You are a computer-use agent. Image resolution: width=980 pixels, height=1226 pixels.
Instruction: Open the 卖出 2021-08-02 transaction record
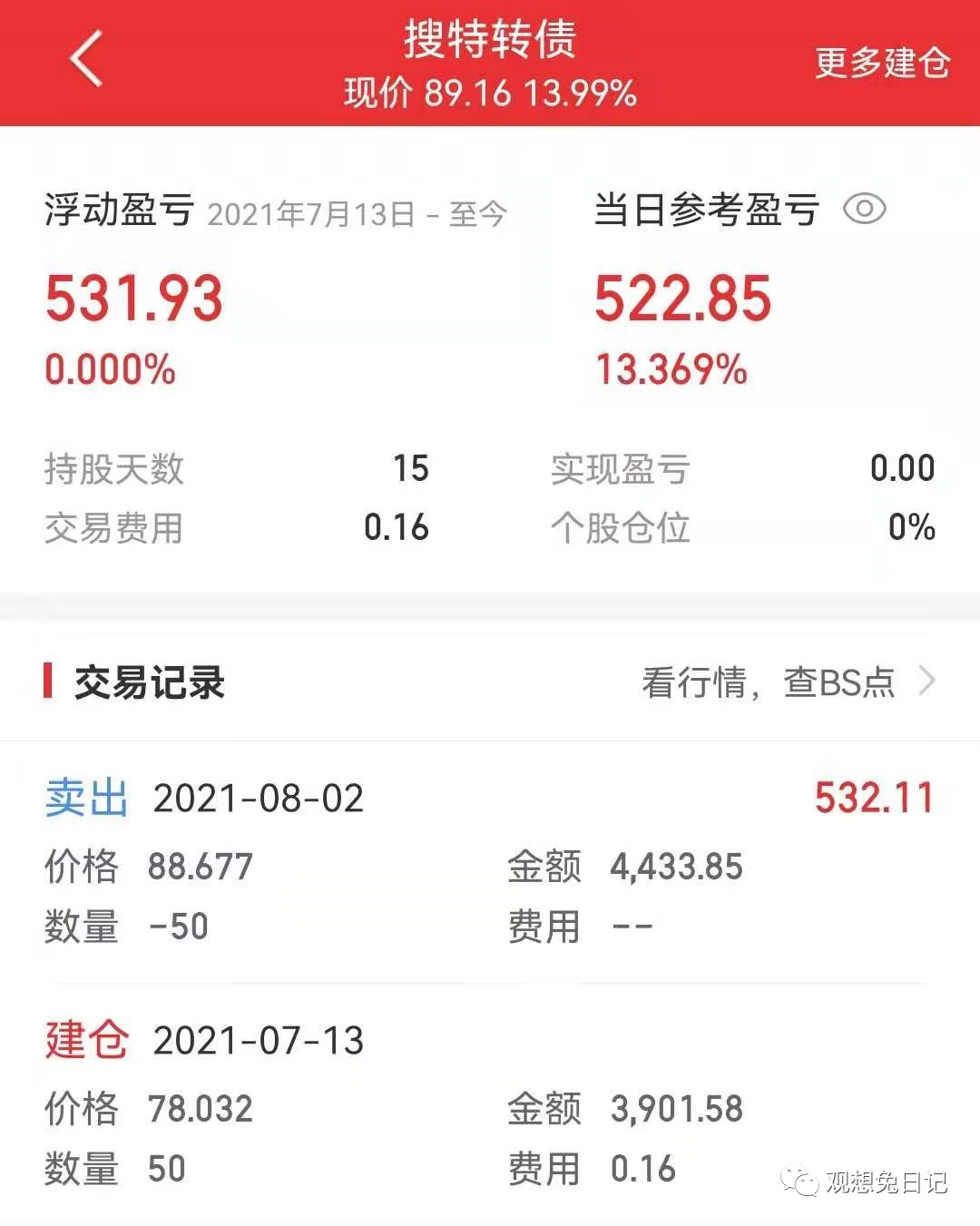click(x=490, y=862)
